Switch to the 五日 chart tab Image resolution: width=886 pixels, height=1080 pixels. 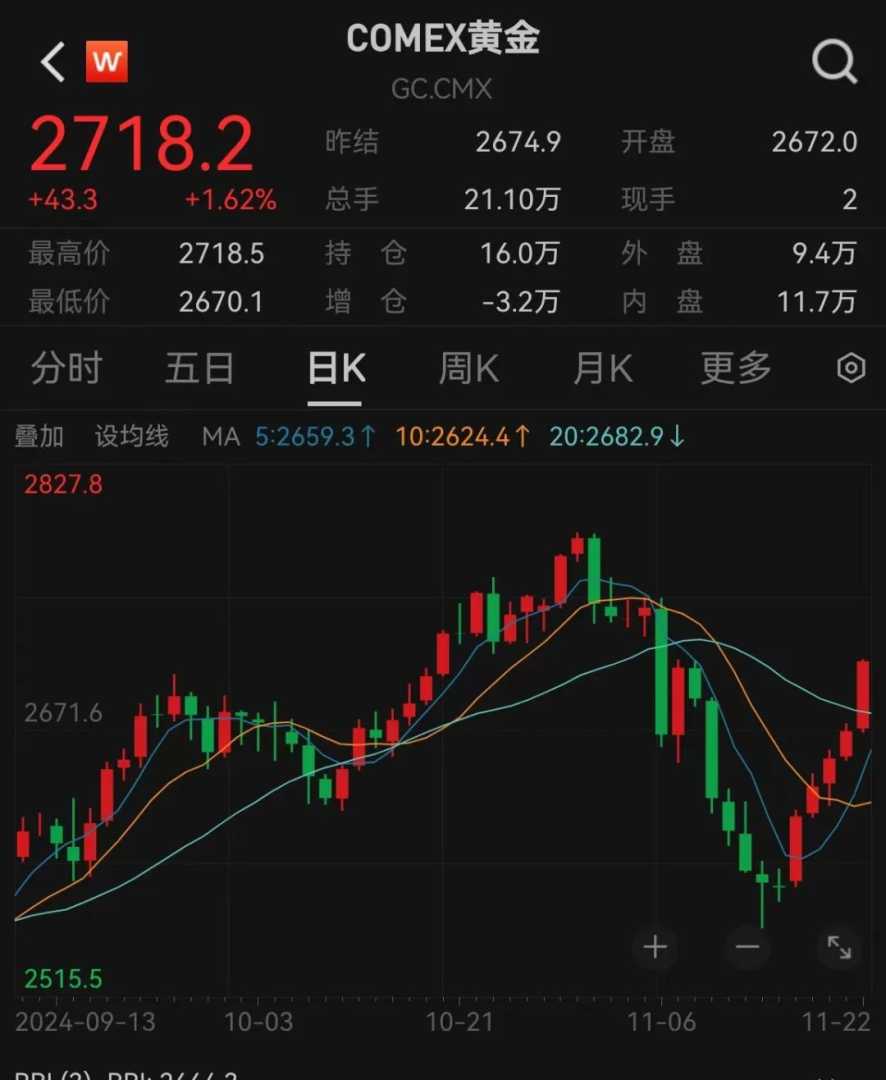(x=199, y=369)
